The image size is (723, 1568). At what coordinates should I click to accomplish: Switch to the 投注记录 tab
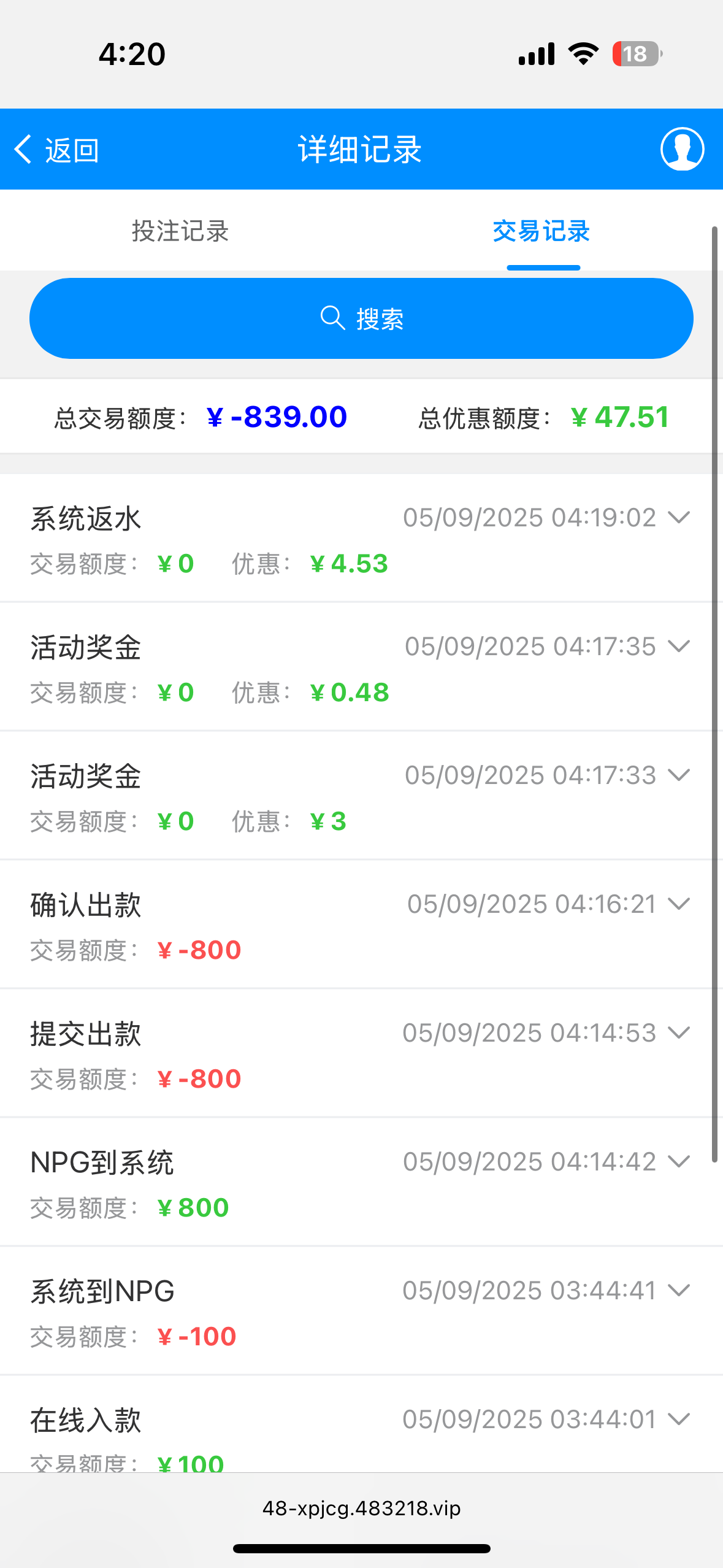click(x=180, y=231)
